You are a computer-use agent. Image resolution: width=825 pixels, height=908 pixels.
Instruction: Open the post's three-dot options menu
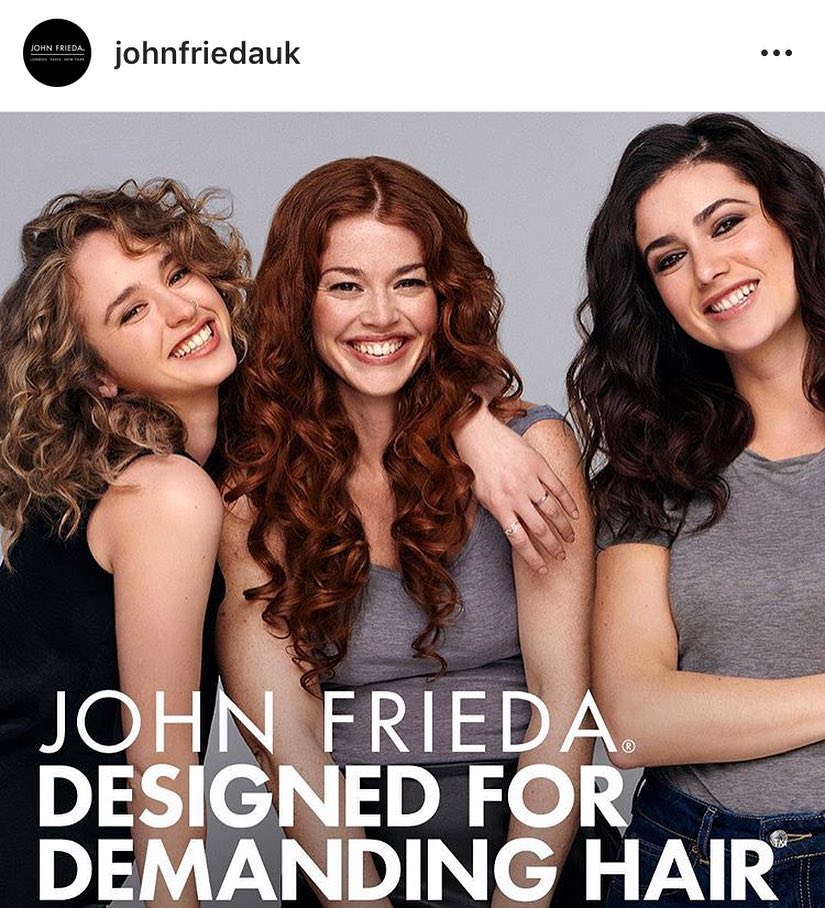776,53
